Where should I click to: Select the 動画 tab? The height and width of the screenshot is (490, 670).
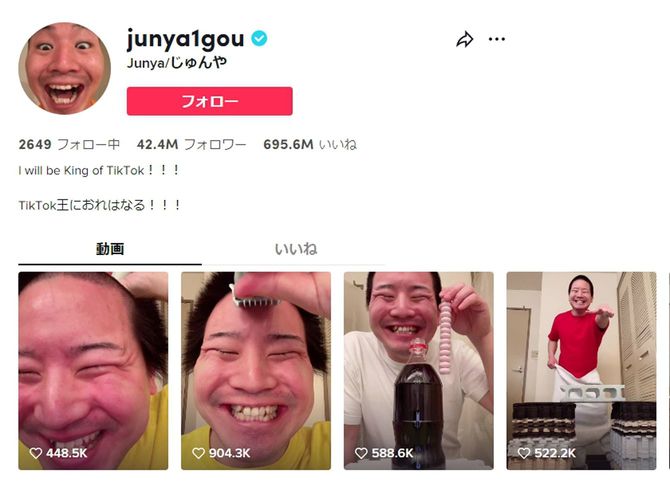(x=110, y=249)
